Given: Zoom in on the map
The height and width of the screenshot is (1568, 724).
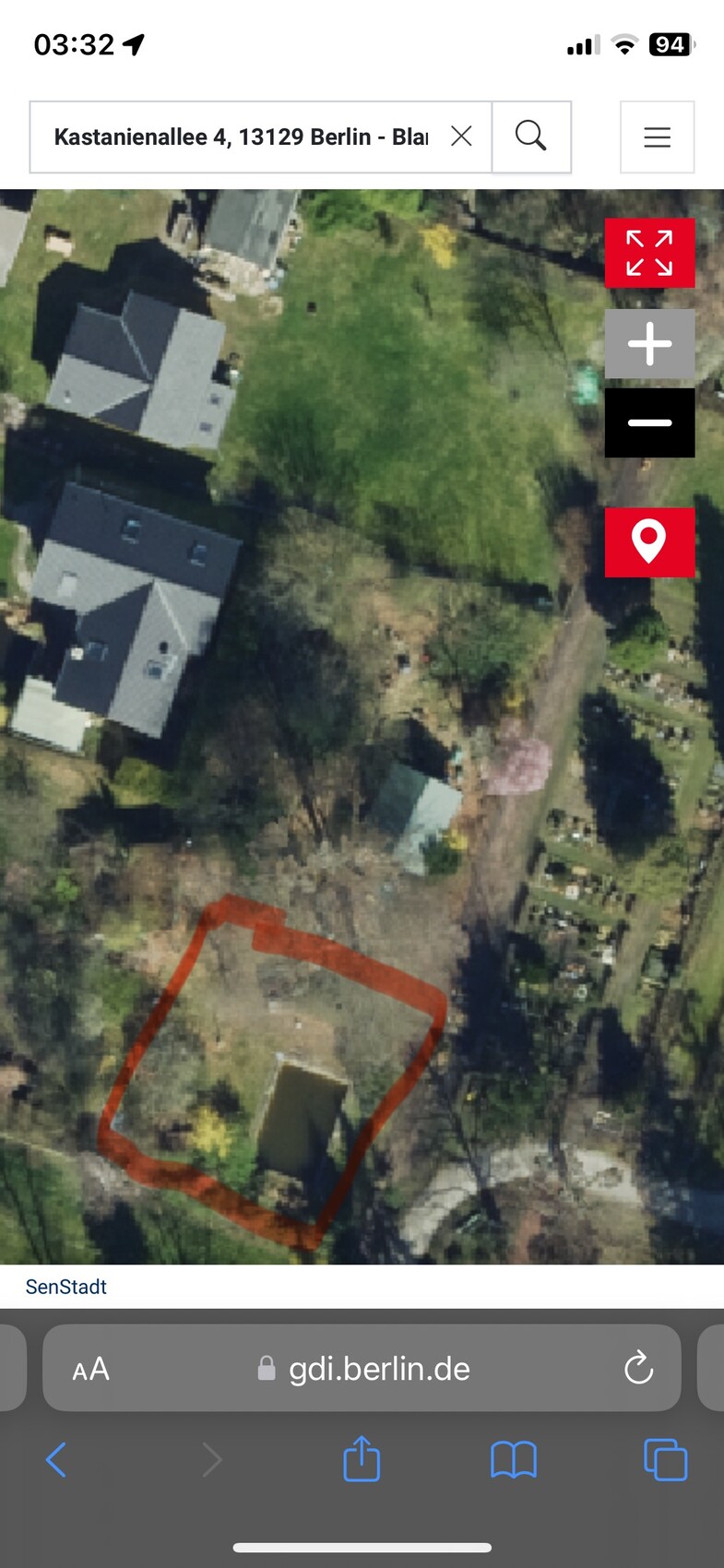Looking at the screenshot, I should click(x=649, y=344).
